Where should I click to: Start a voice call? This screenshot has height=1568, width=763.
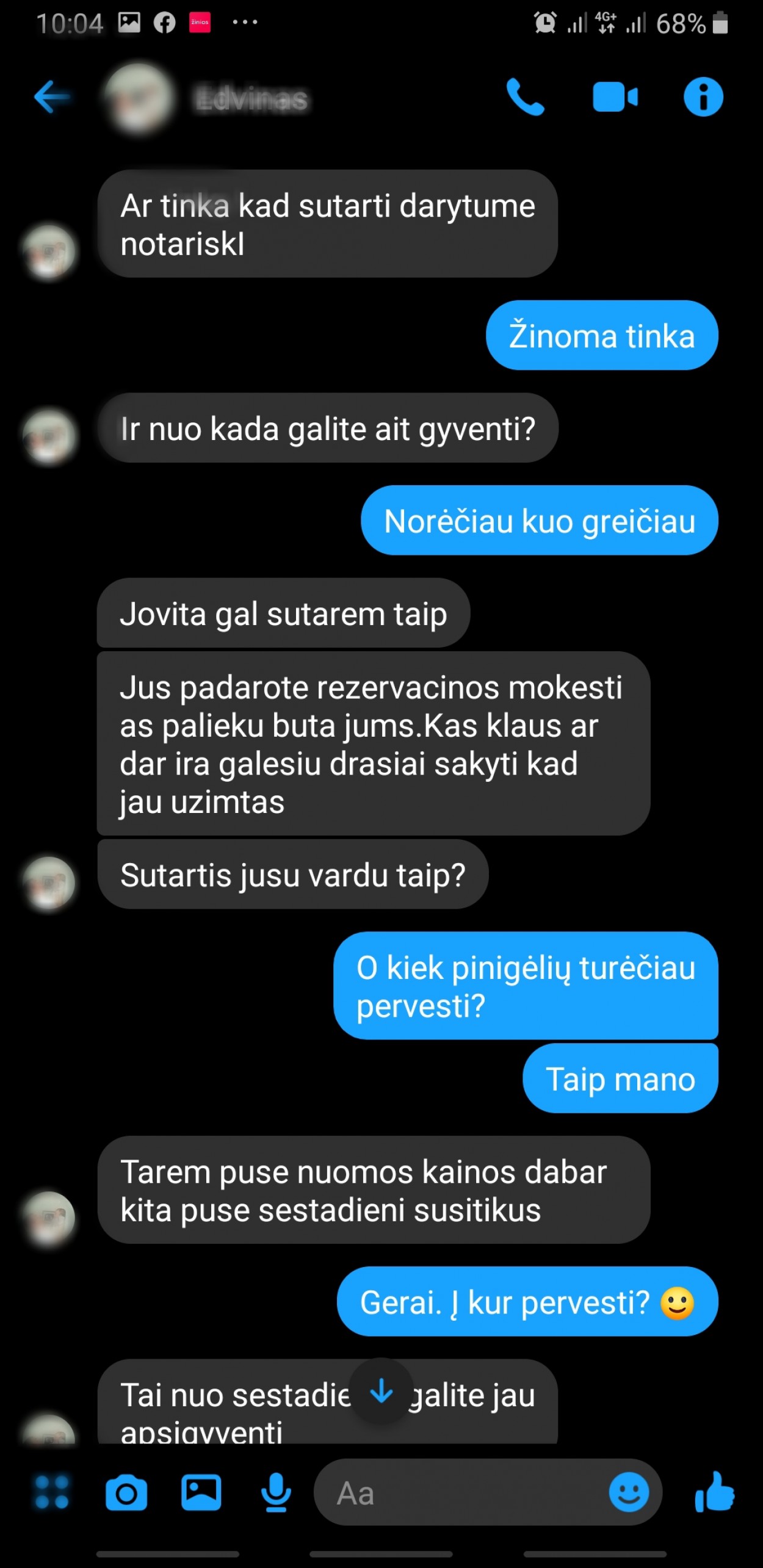point(526,96)
